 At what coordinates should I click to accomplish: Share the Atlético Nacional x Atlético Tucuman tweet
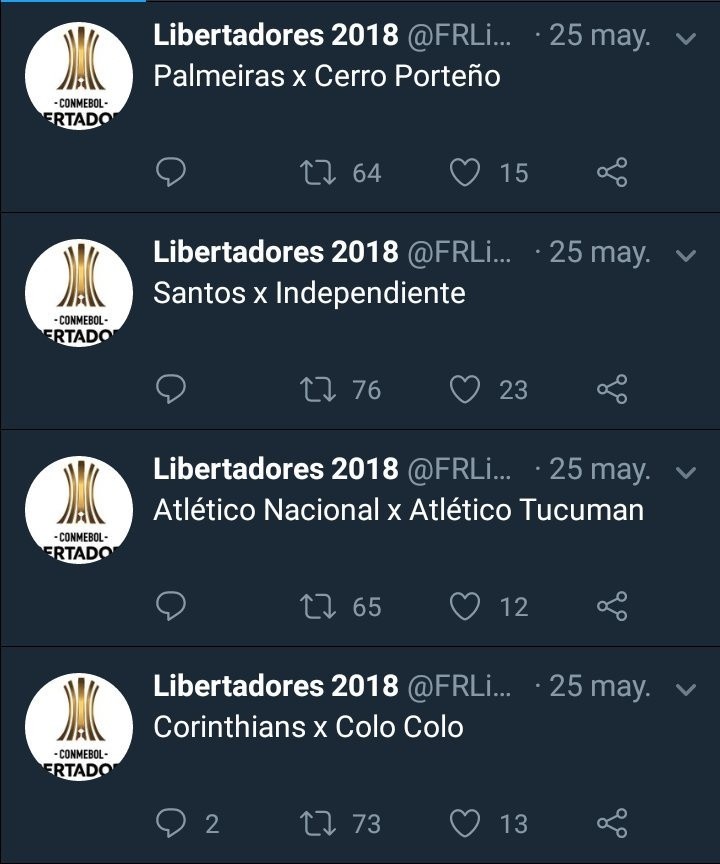coord(612,606)
